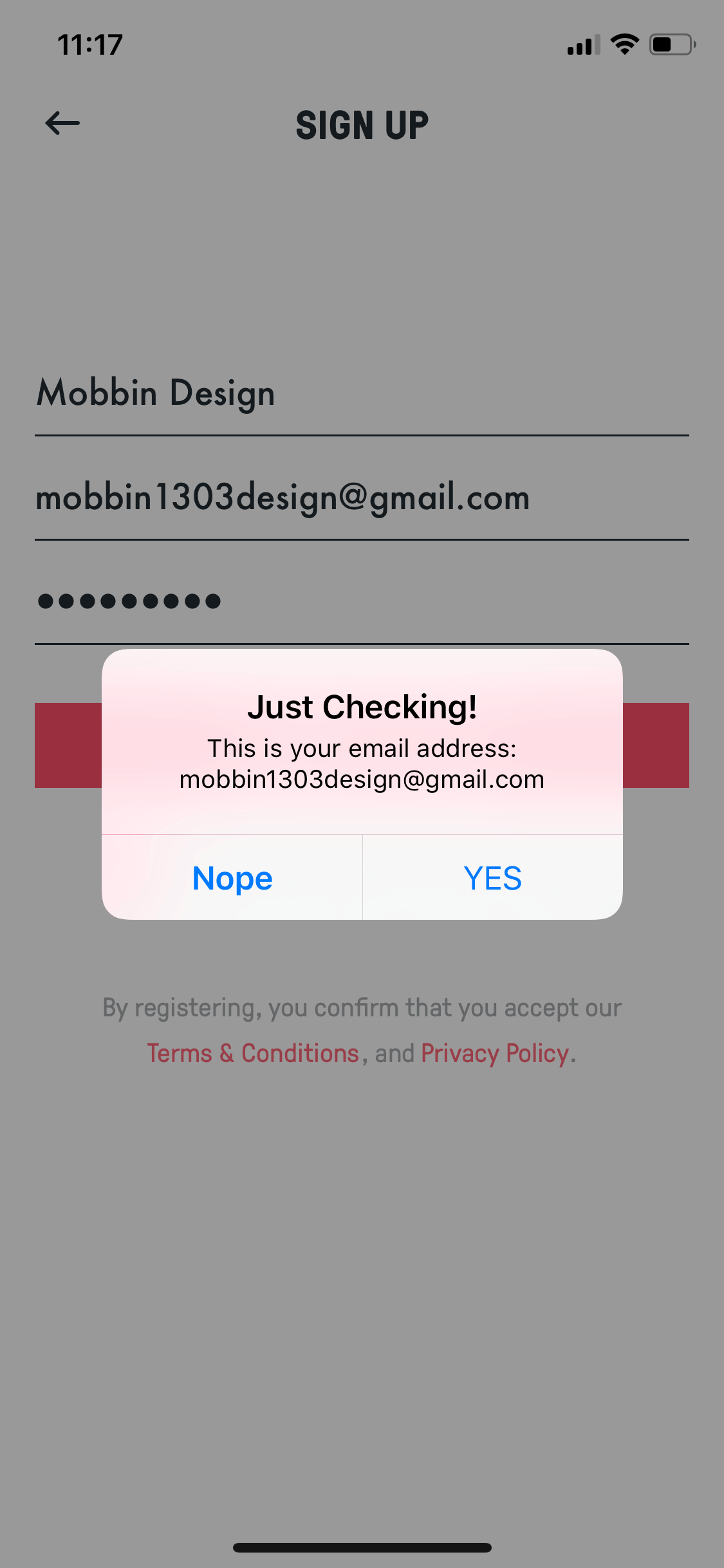The image size is (724, 1568).
Task: Open the Privacy Policy link
Action: (495, 1054)
